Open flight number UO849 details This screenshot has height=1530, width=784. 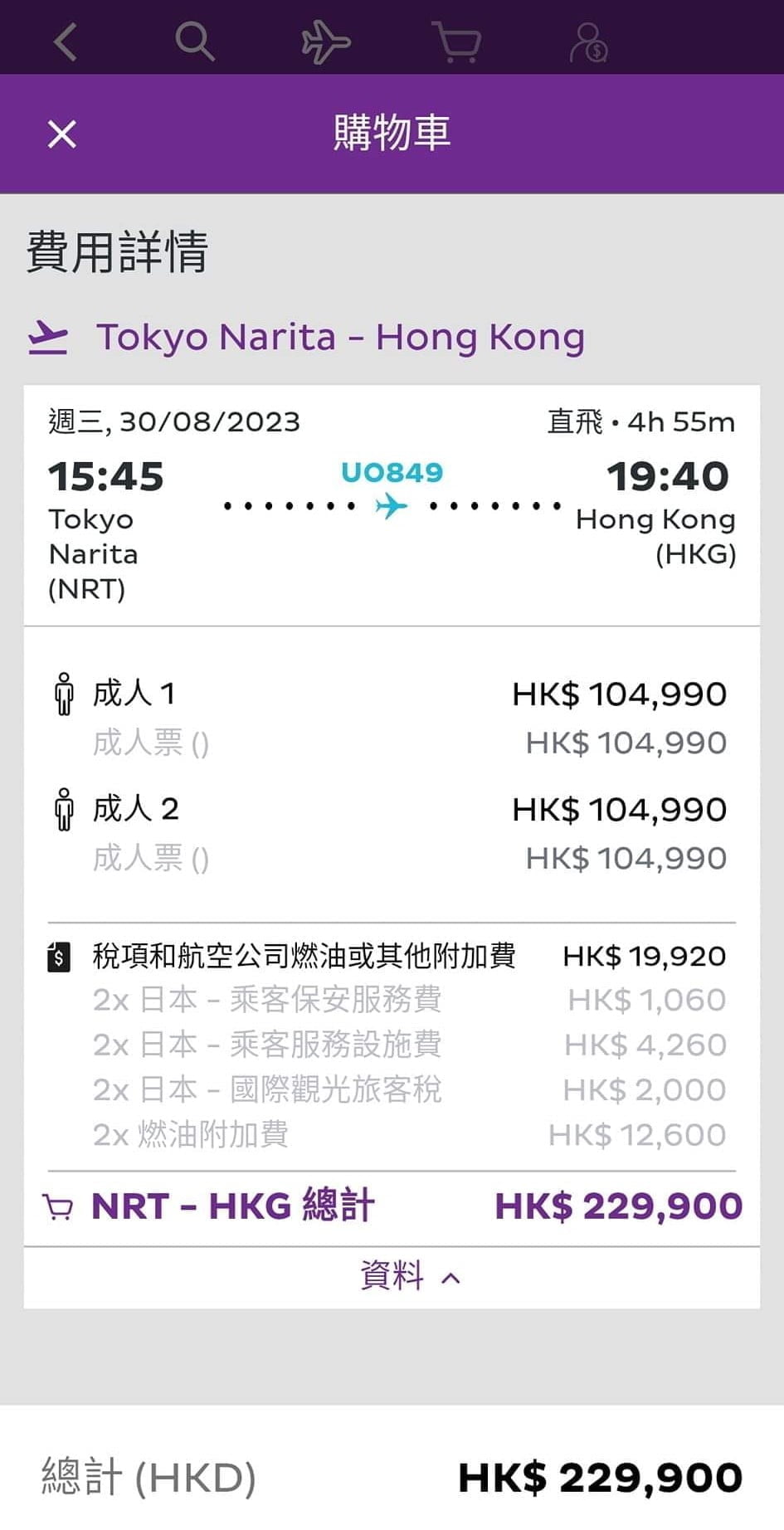[392, 473]
